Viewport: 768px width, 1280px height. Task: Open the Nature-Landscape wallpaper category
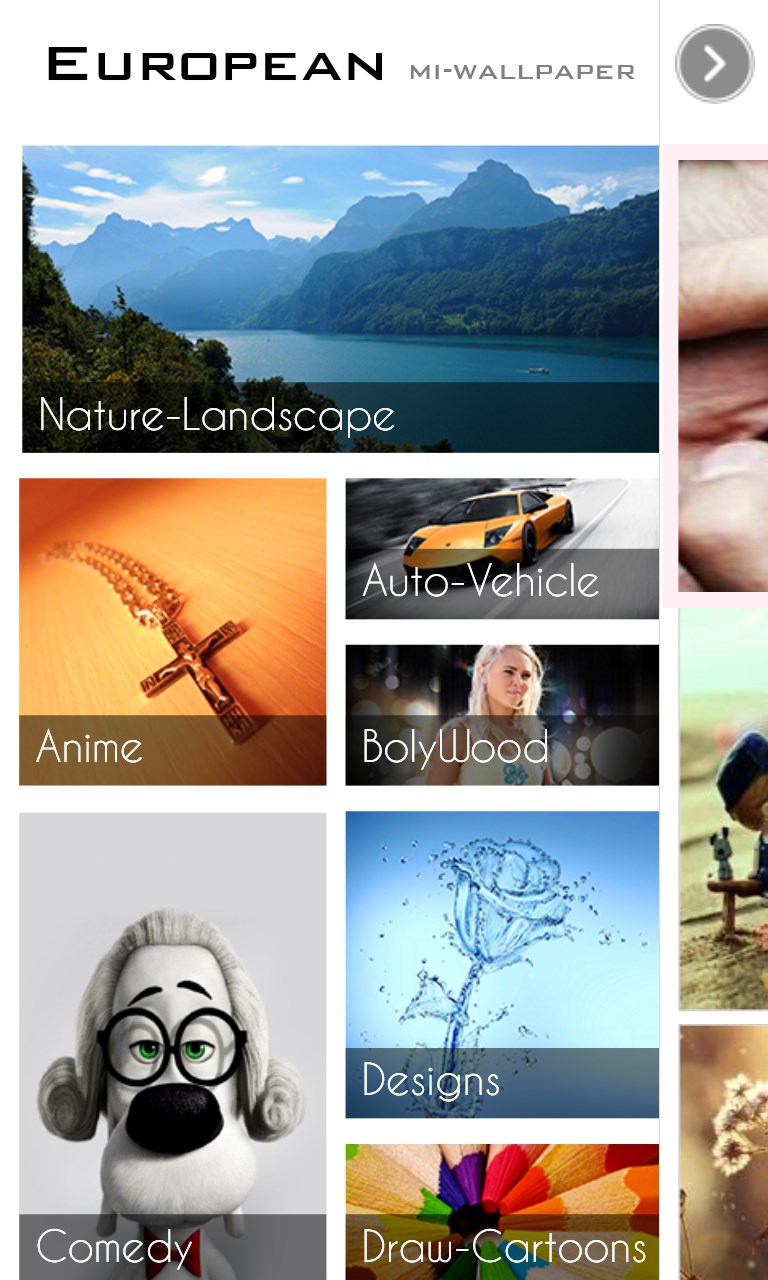340,300
